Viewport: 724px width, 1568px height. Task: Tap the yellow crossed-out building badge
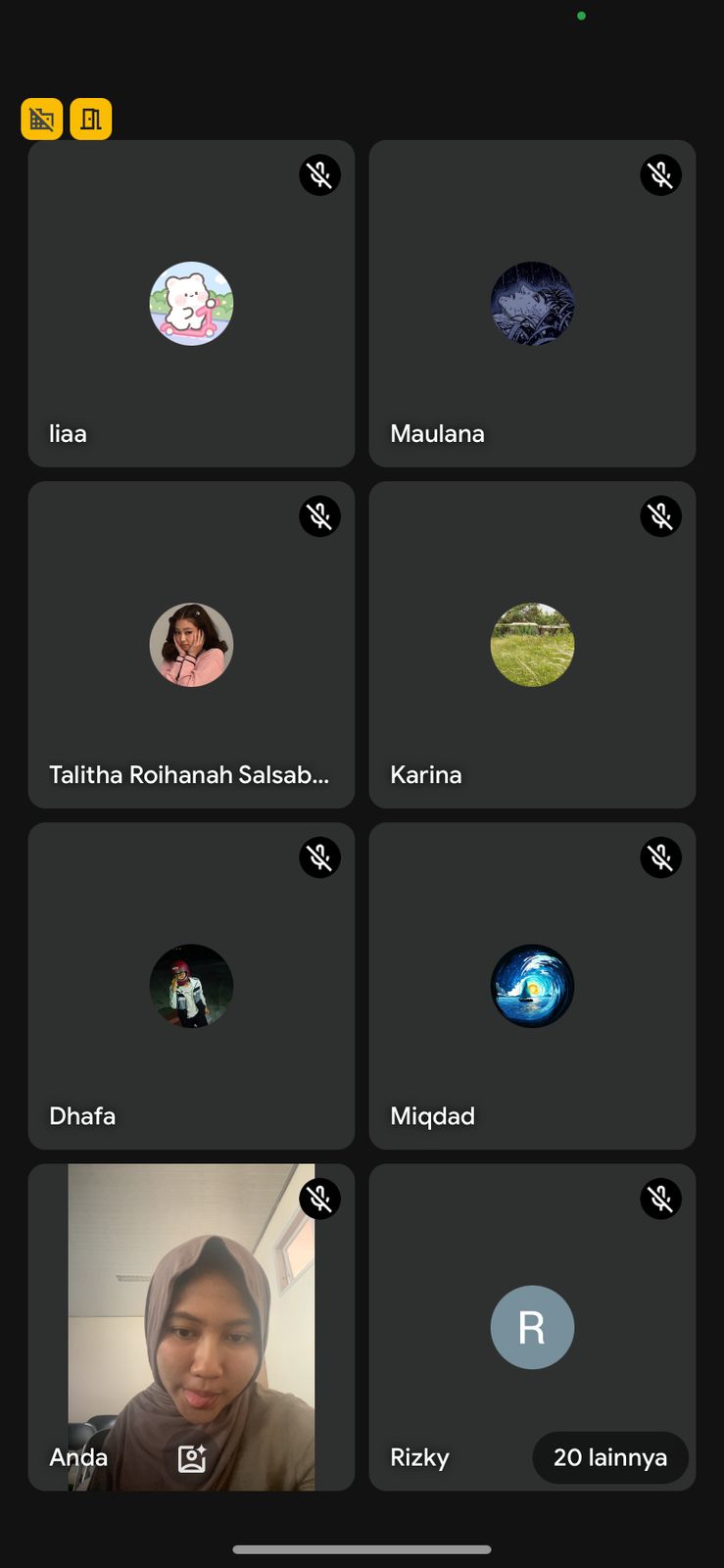[x=42, y=120]
